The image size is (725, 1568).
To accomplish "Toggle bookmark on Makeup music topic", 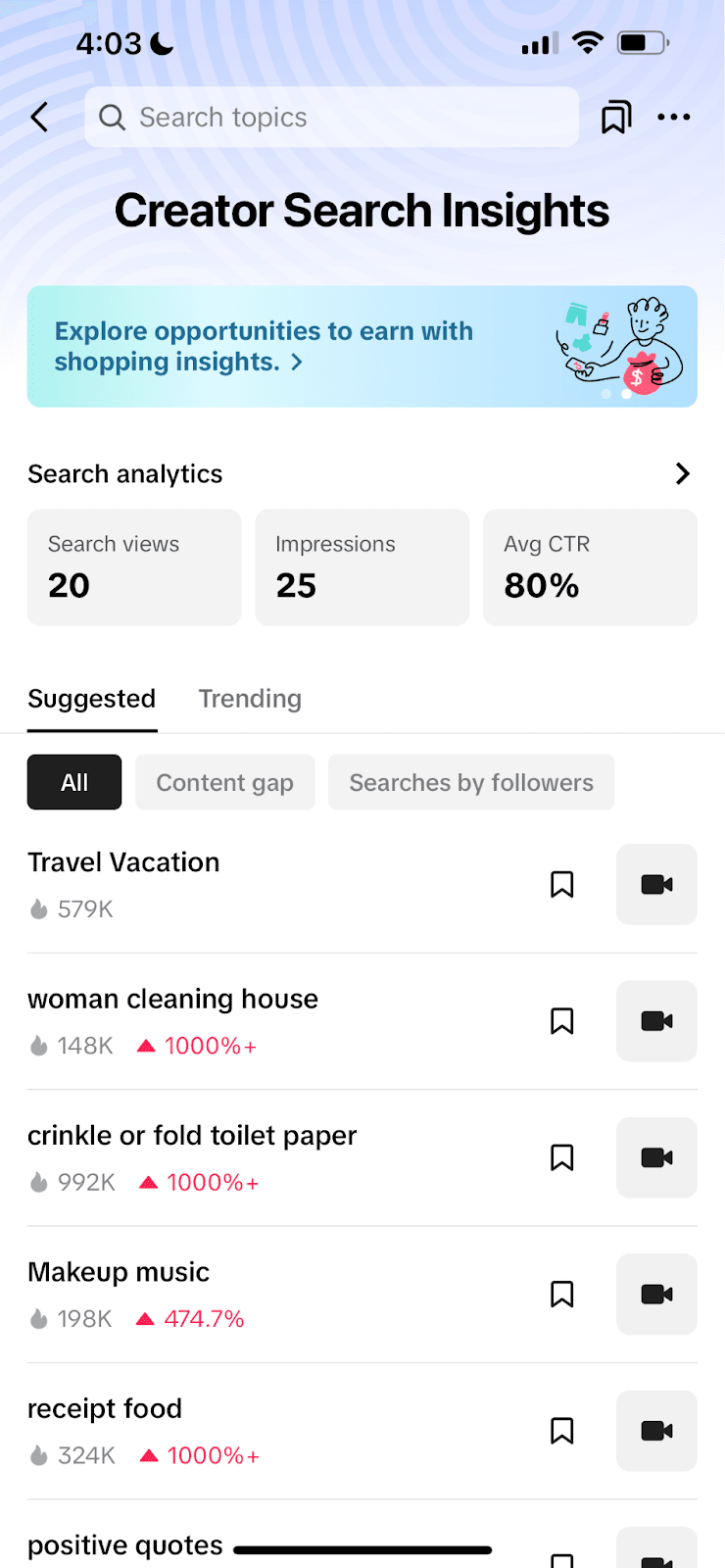I will click(561, 1294).
